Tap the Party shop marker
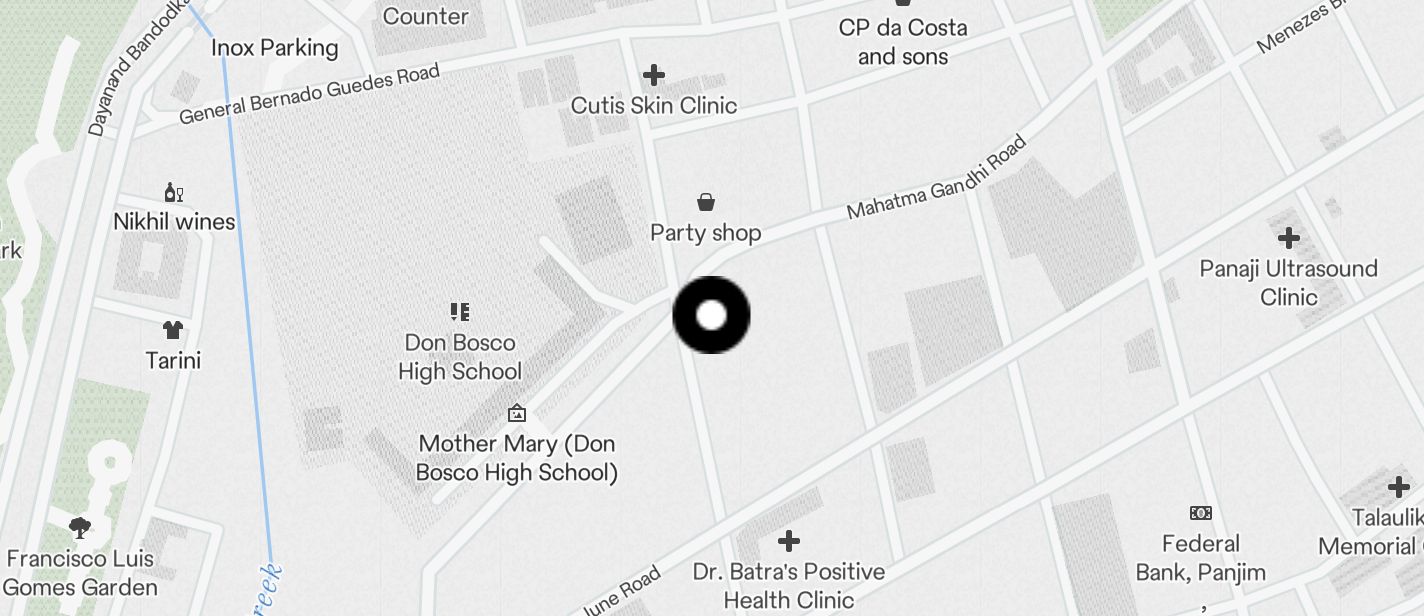 [706, 203]
